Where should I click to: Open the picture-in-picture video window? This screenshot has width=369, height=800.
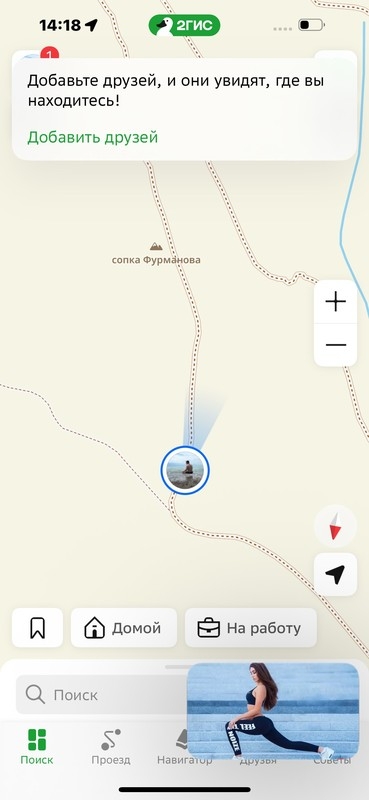coord(273,710)
